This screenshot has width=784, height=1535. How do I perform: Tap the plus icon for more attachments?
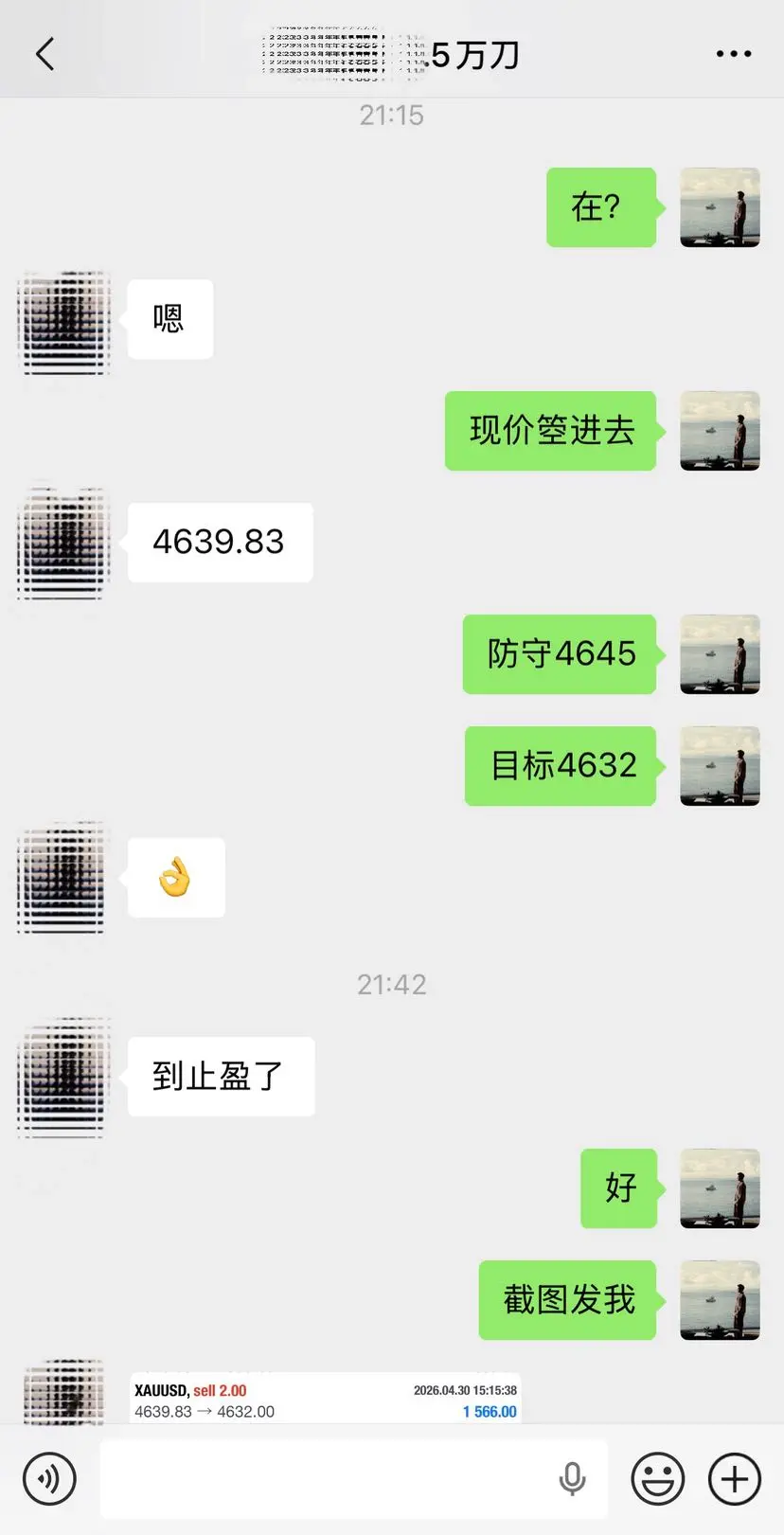tap(732, 1478)
